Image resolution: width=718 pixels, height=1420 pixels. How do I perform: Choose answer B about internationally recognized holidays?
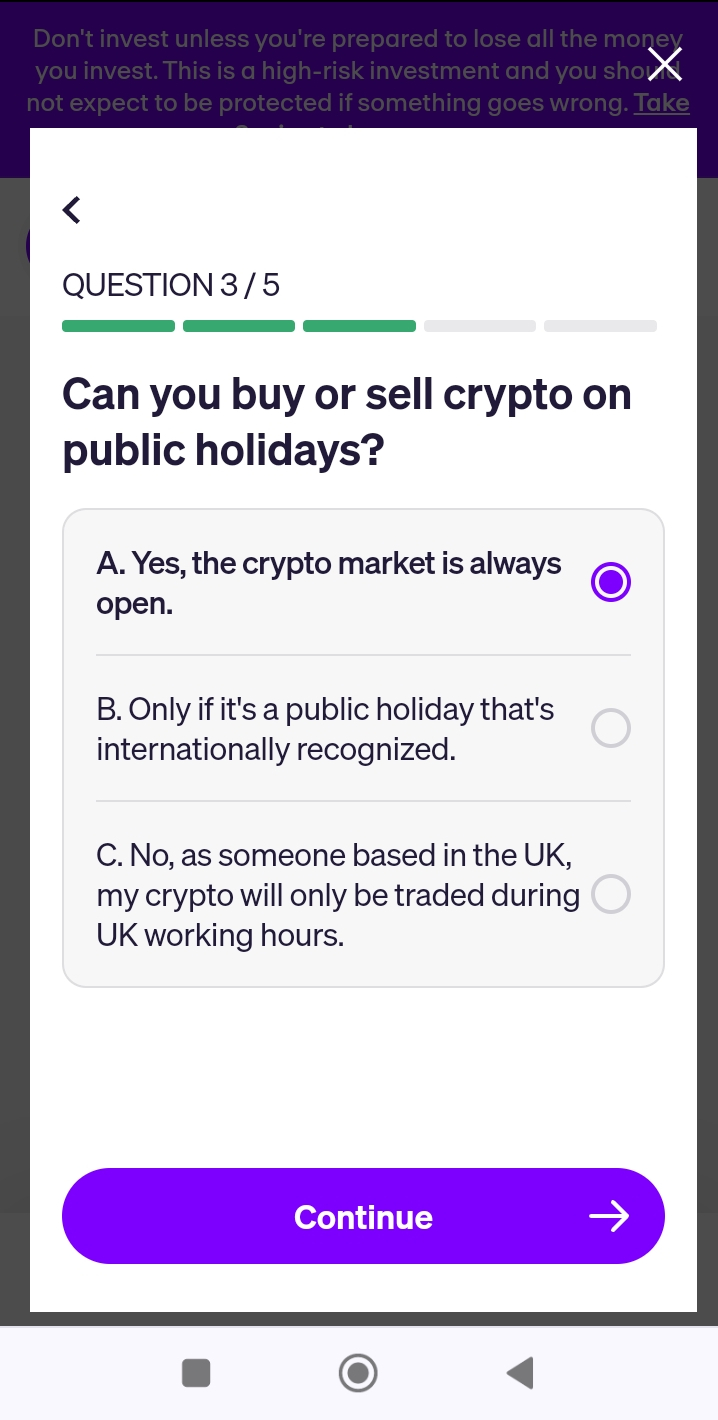[363, 729]
